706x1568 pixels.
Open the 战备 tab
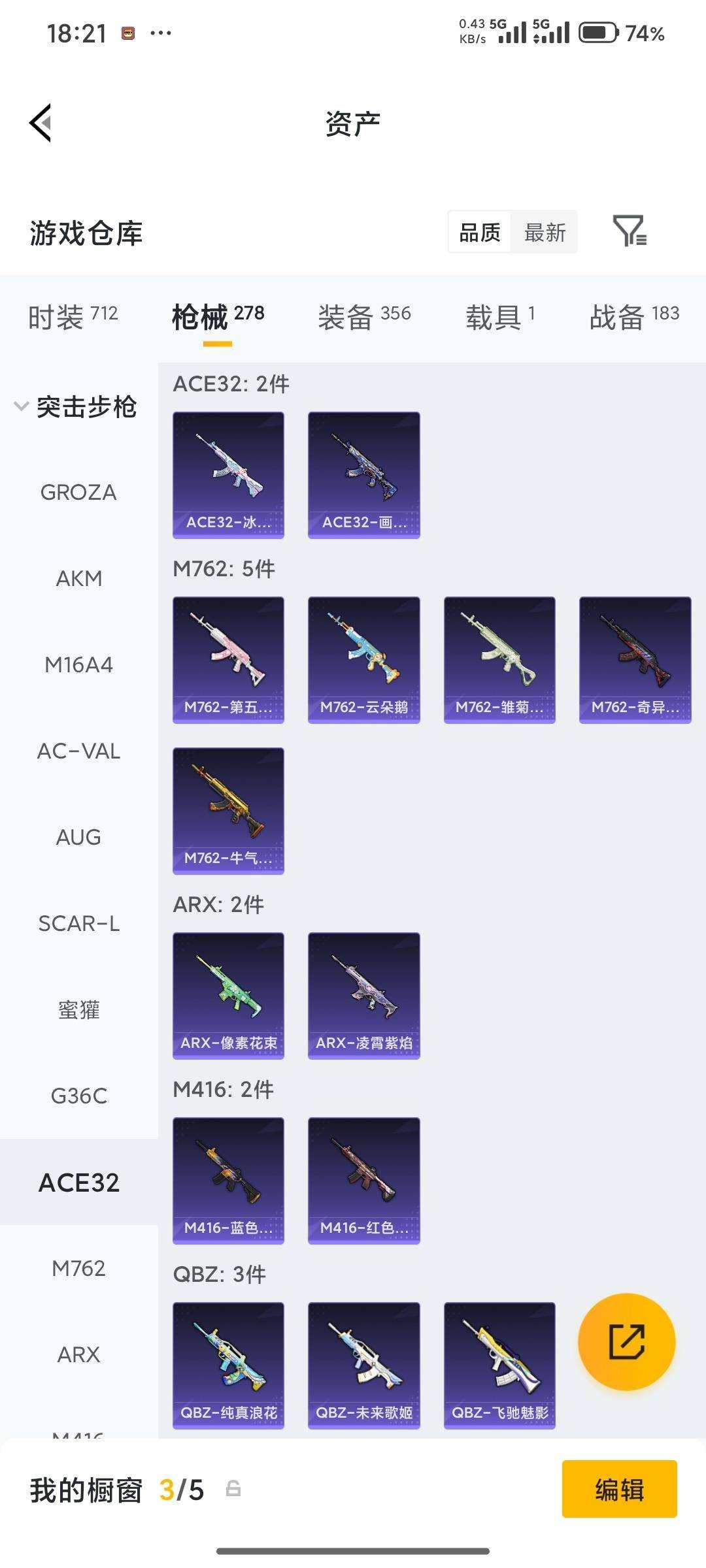(x=634, y=317)
